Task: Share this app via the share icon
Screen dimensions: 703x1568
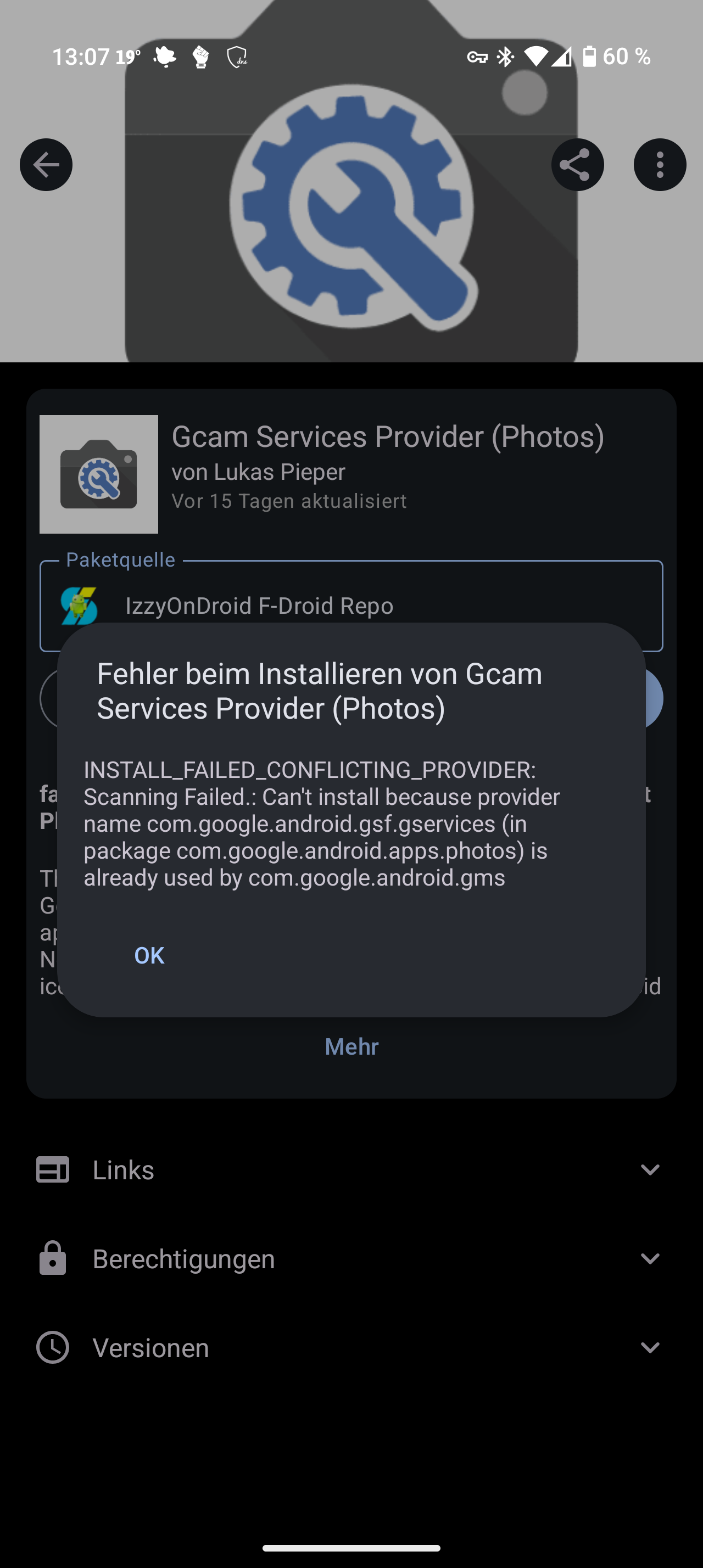Action: tap(577, 165)
